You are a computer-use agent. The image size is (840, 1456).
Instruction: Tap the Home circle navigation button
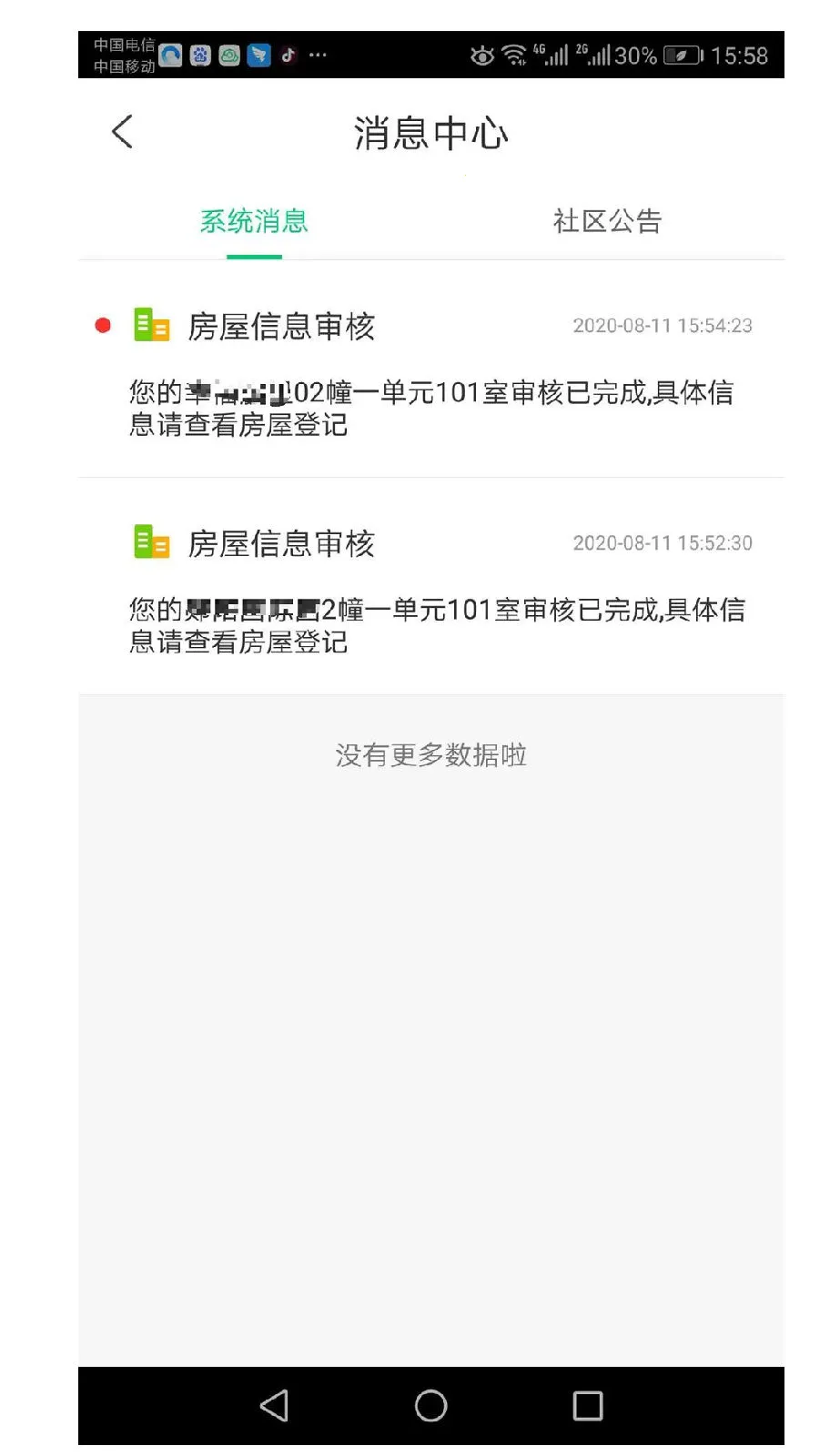[x=430, y=1405]
